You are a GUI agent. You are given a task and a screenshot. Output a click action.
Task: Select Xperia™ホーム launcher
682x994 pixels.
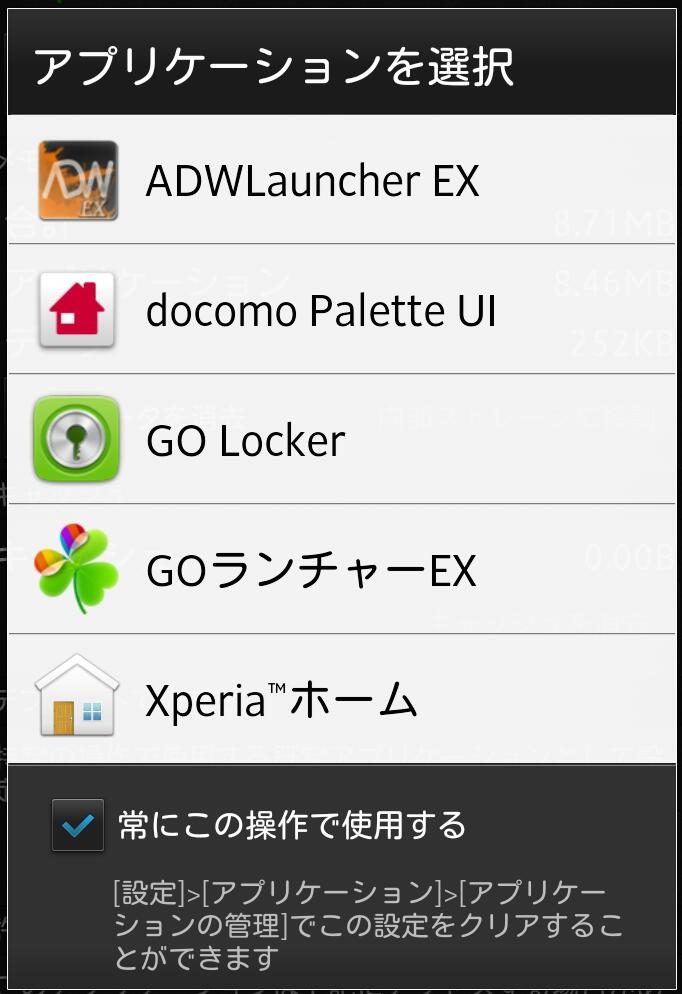click(340, 700)
